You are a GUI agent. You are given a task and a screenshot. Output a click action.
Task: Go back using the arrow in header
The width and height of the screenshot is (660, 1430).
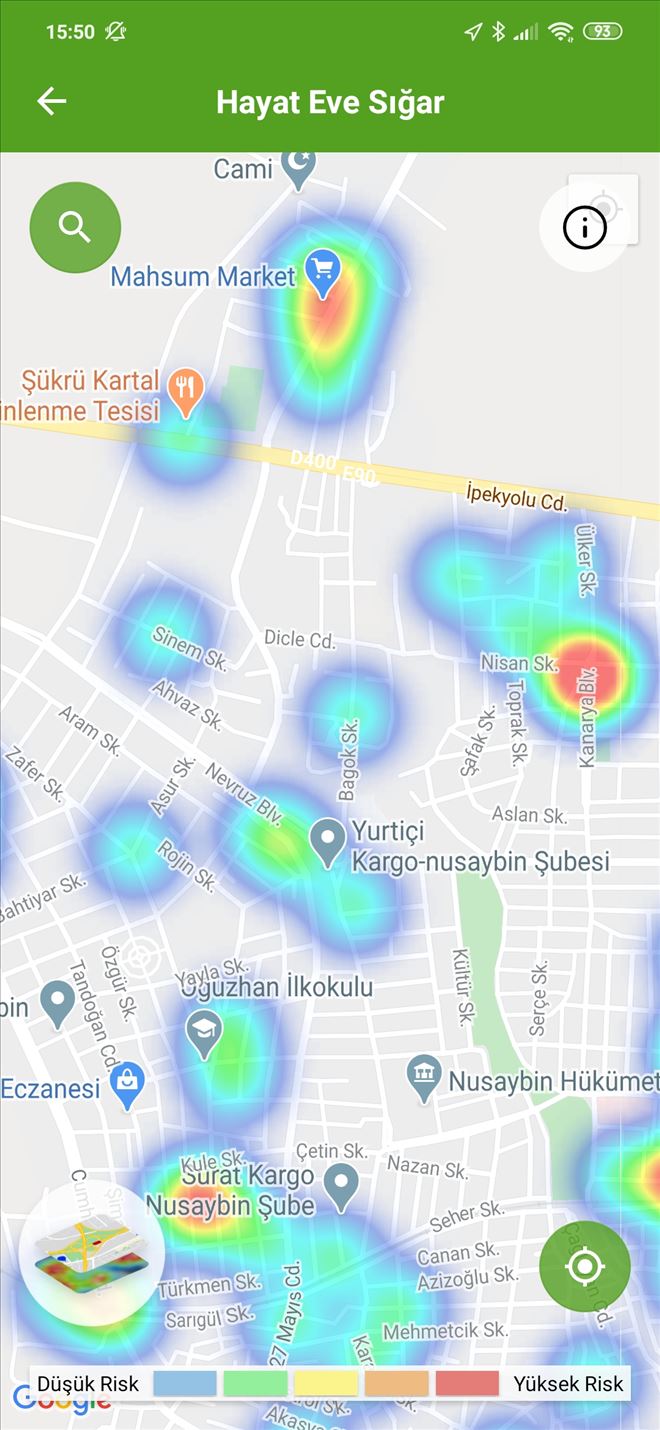[x=51, y=102]
